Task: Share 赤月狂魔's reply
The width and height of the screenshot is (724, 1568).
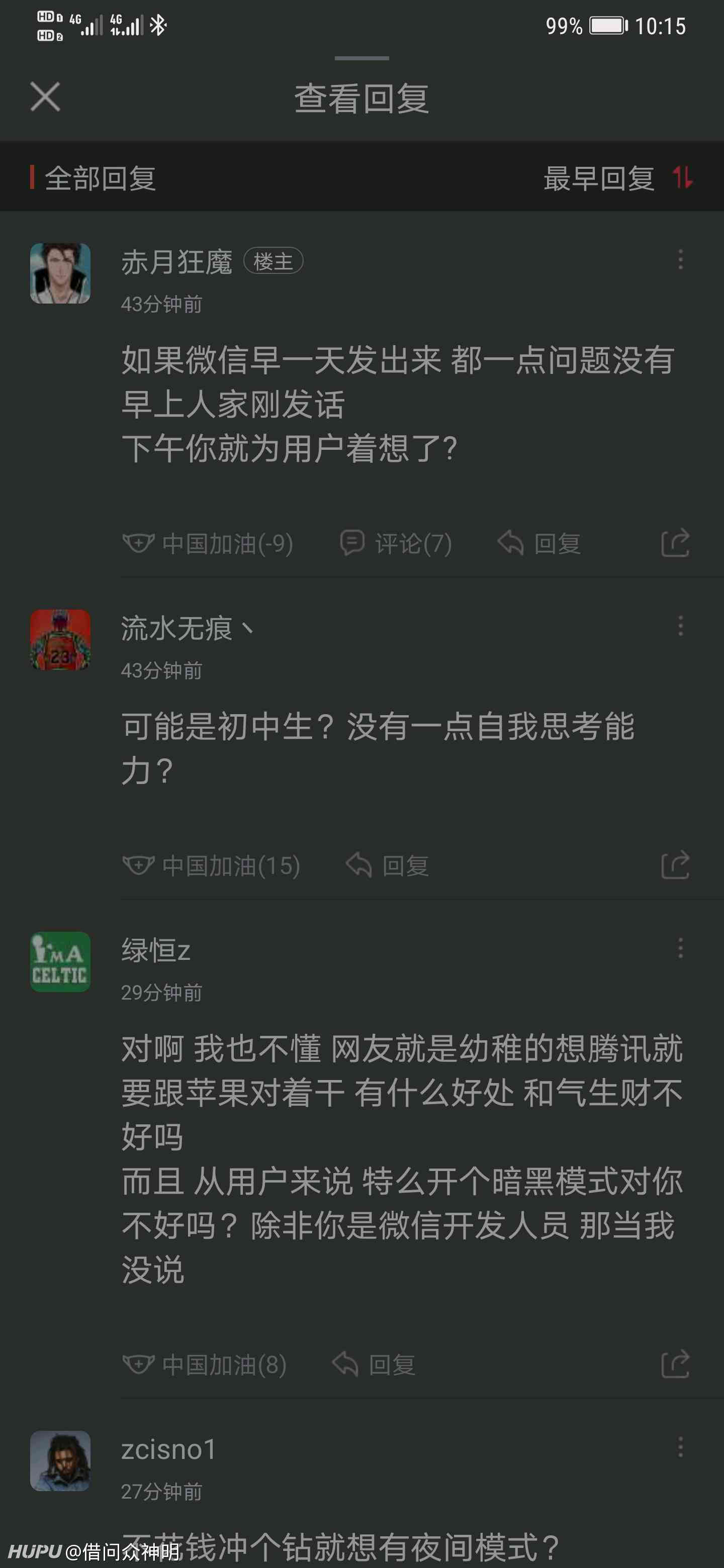Action: coord(675,542)
